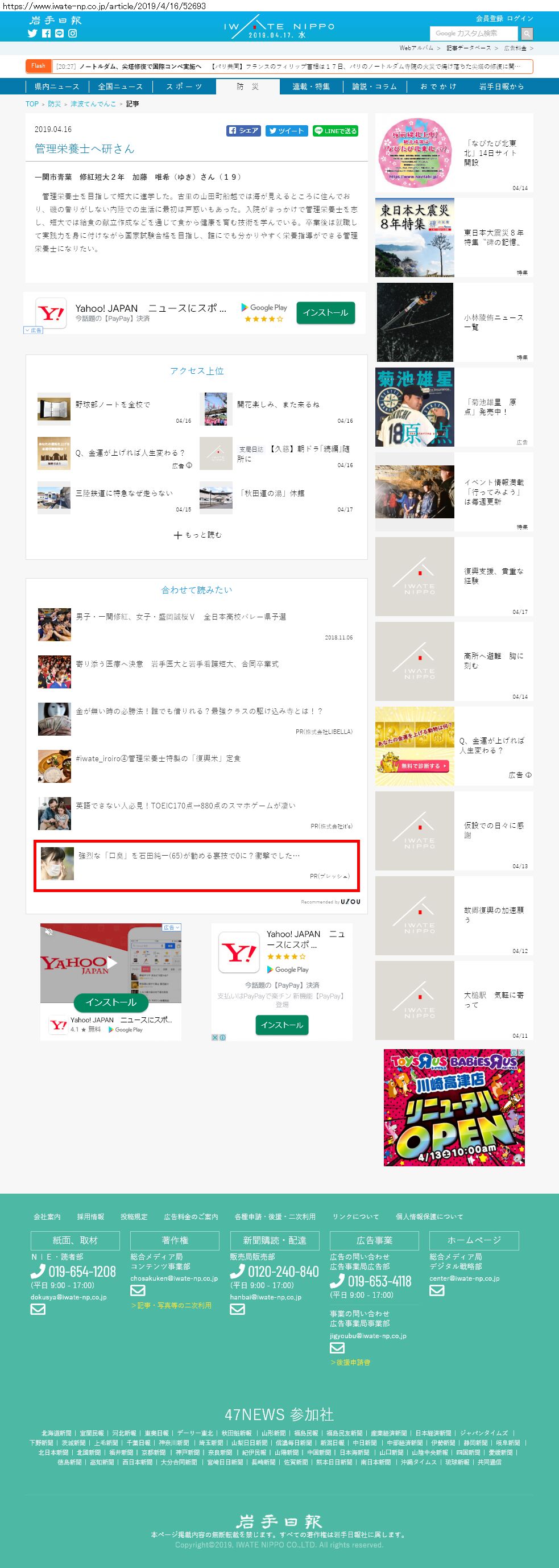This screenshot has height=1568, width=559.
Task: Open the 会員登録 link
Action: click(489, 18)
